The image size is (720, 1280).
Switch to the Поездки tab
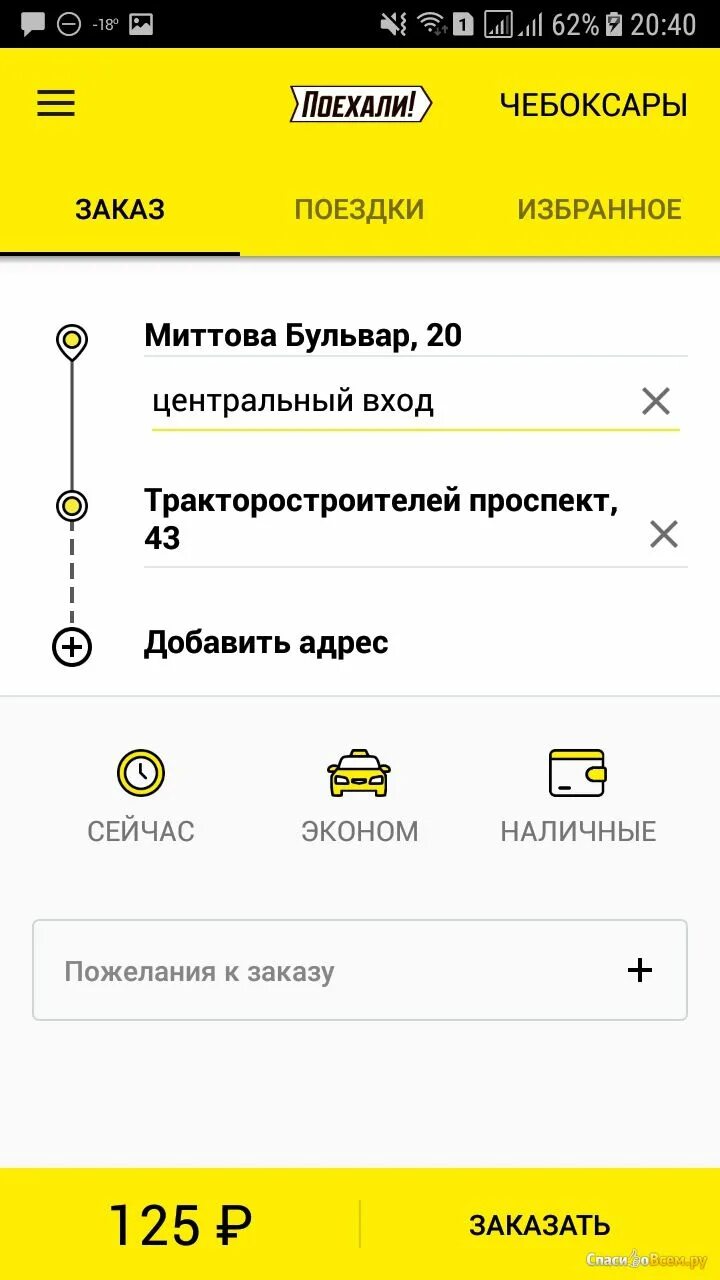coord(359,209)
